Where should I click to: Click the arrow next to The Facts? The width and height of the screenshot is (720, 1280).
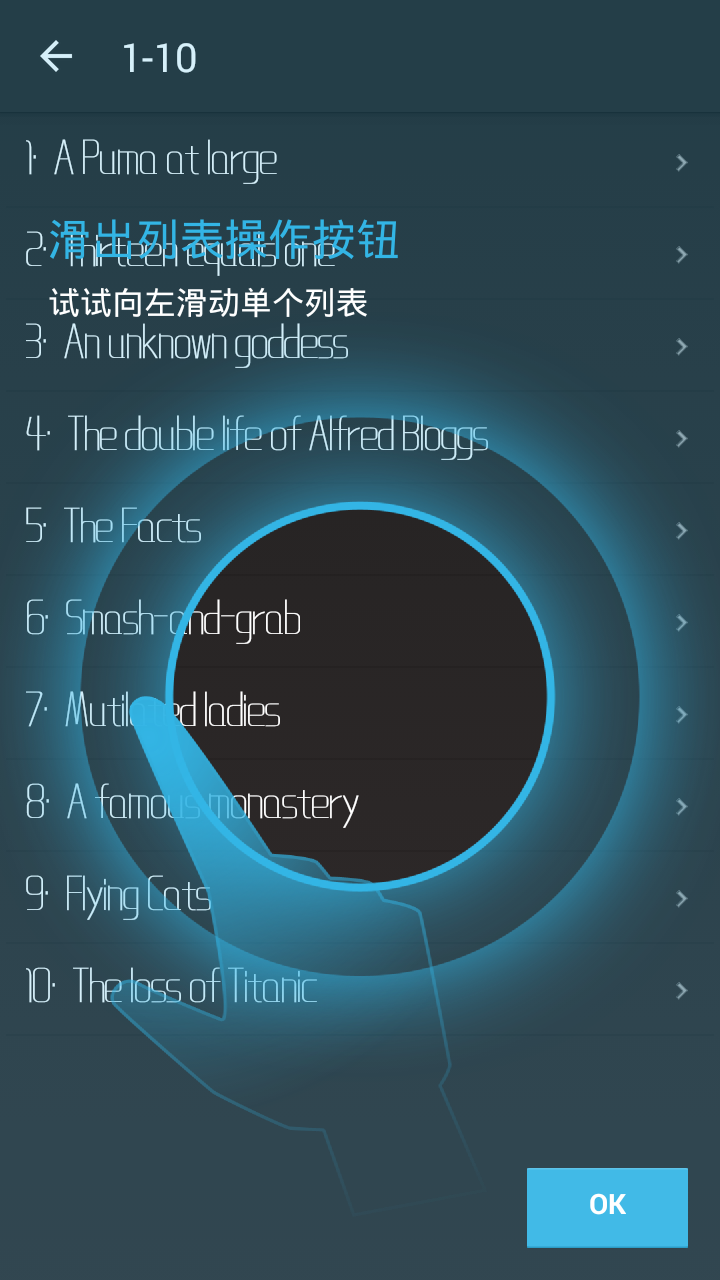coord(681,530)
